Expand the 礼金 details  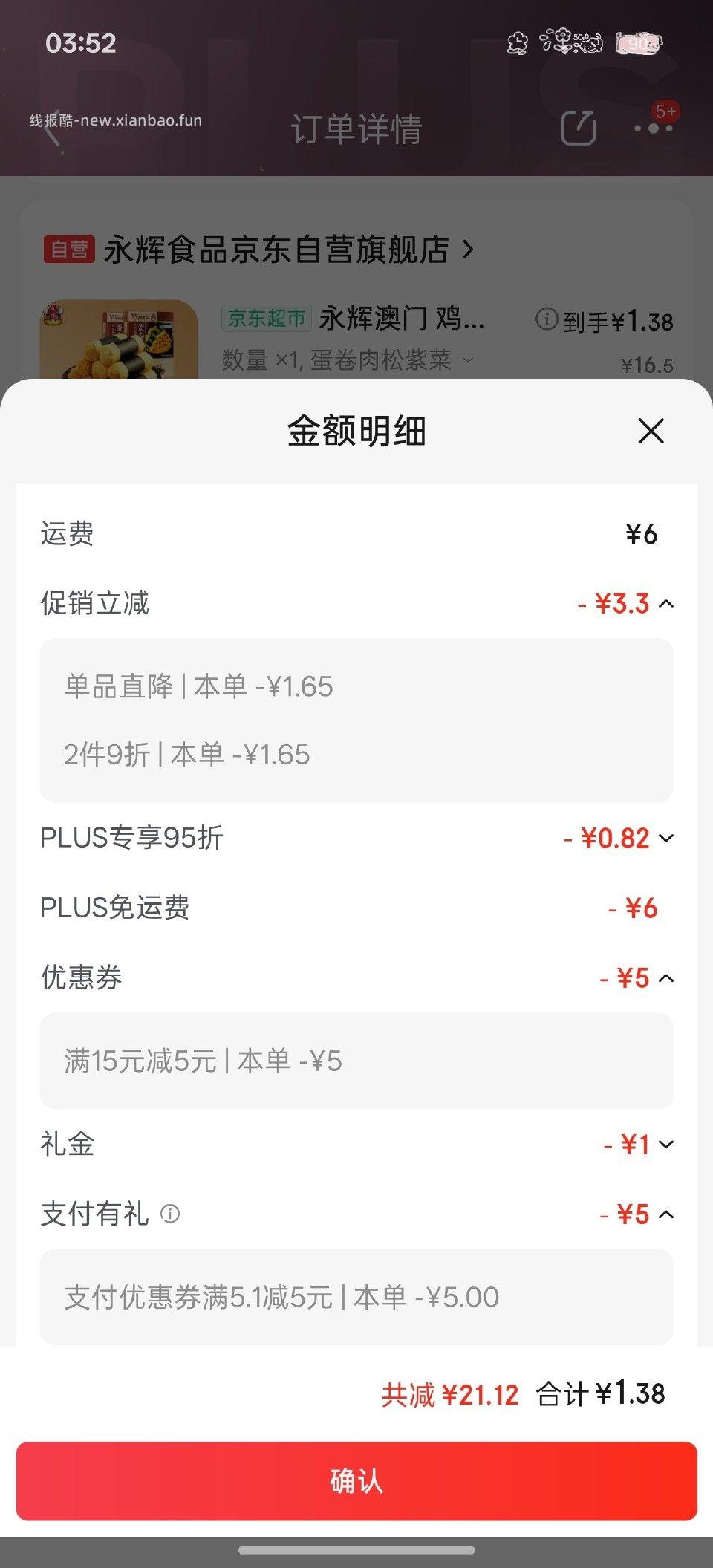(666, 1144)
